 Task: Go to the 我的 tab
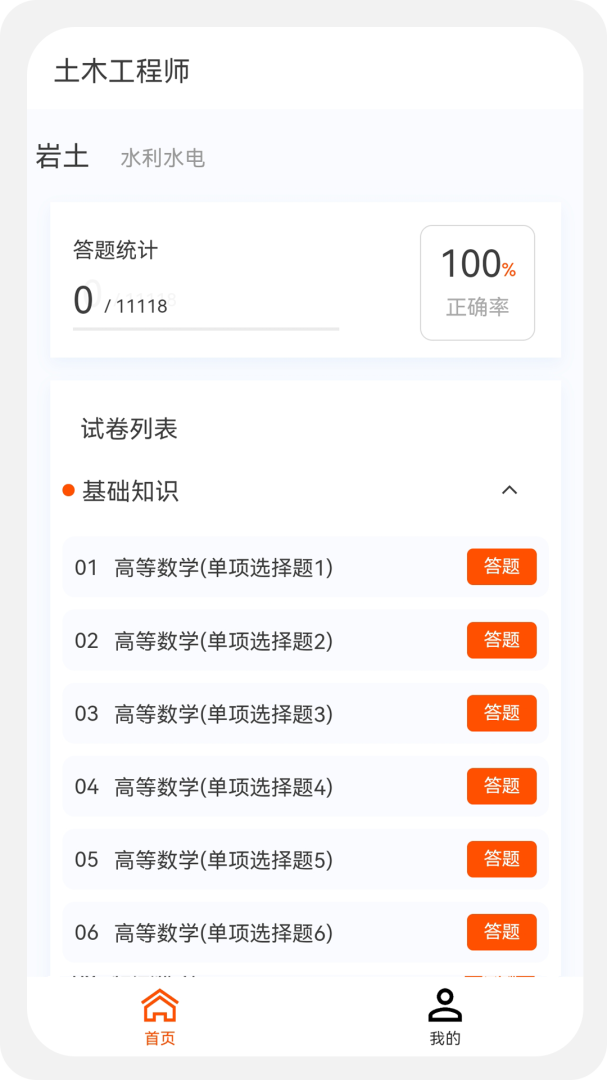click(445, 1016)
